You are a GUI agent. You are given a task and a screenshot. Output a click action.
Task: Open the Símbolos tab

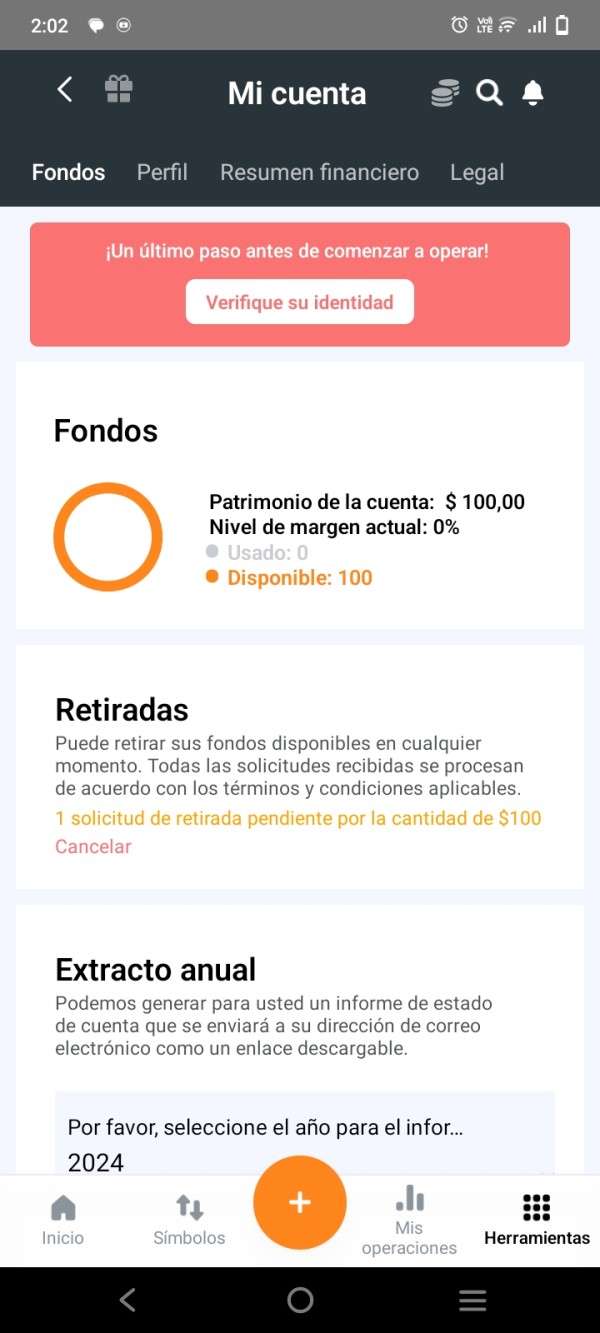pos(189,1220)
